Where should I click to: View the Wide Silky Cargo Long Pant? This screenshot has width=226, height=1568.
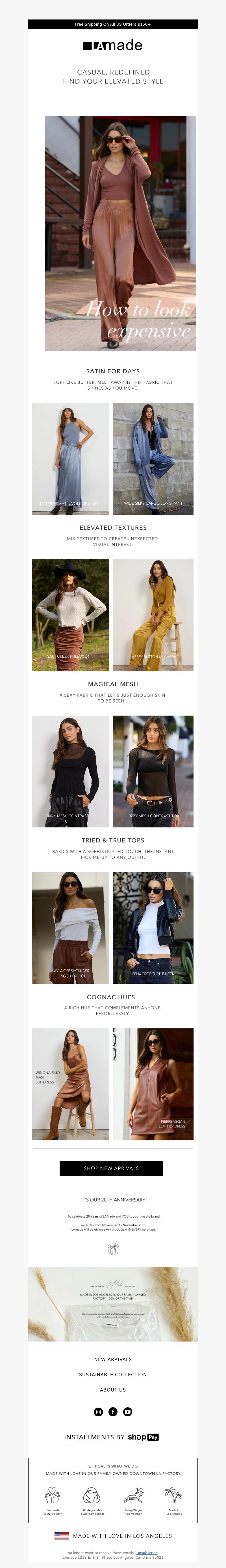coord(153,458)
